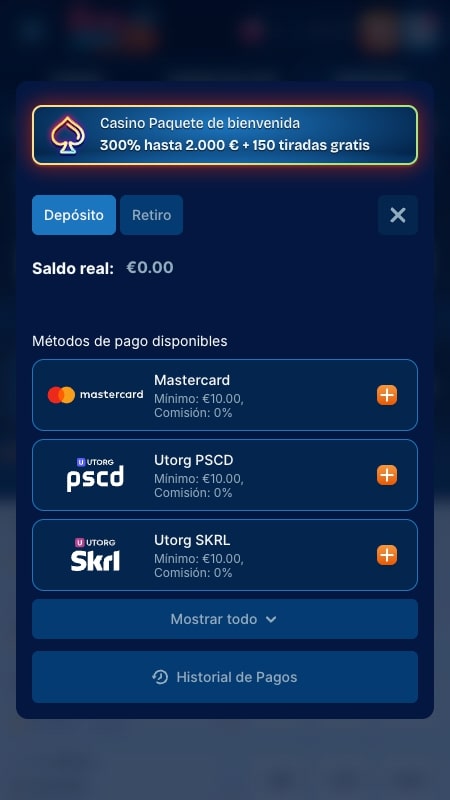Viewport: 450px width, 800px height.
Task: Open the Casino welcome package banner
Action: point(225,135)
